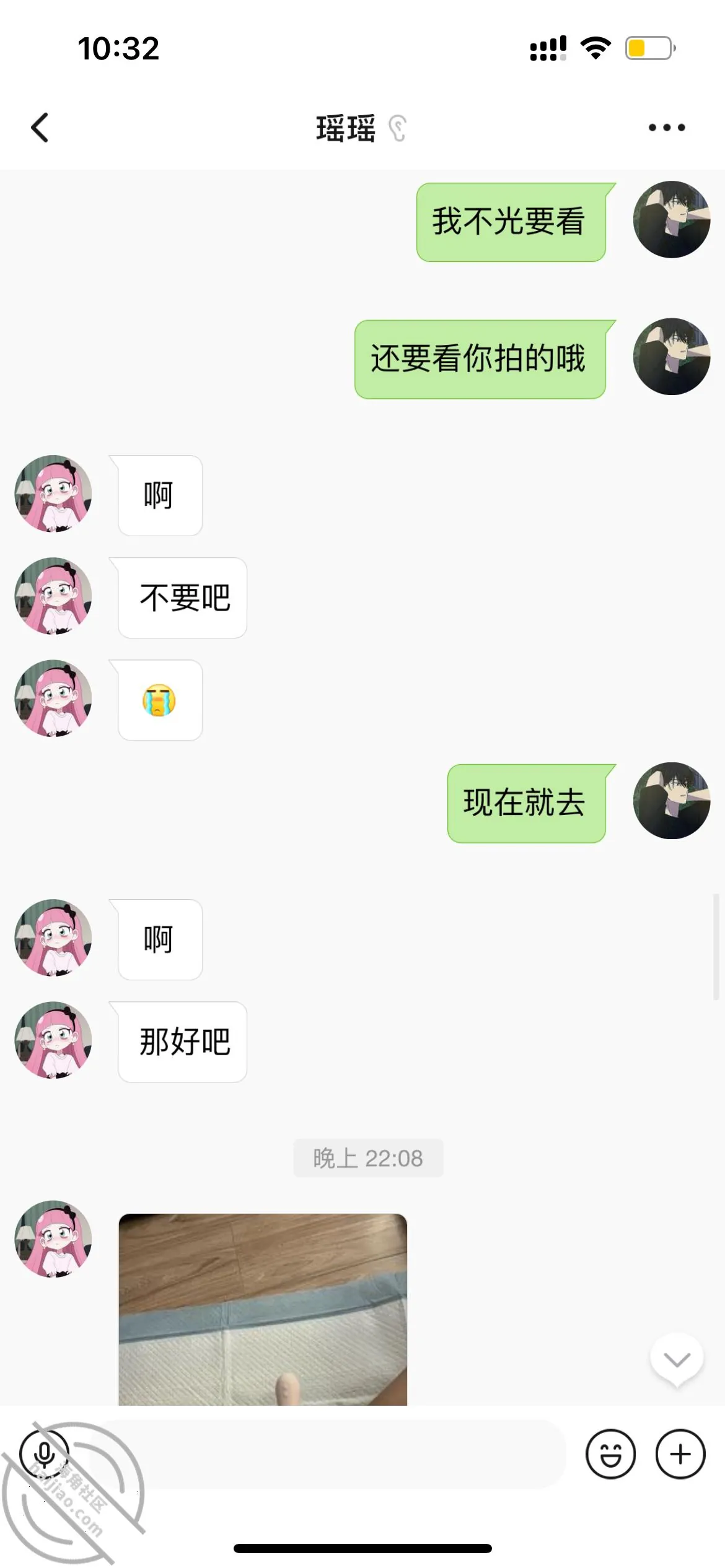The image size is (725, 1568).
Task: Switch to voice input microphone
Action: click(45, 1454)
